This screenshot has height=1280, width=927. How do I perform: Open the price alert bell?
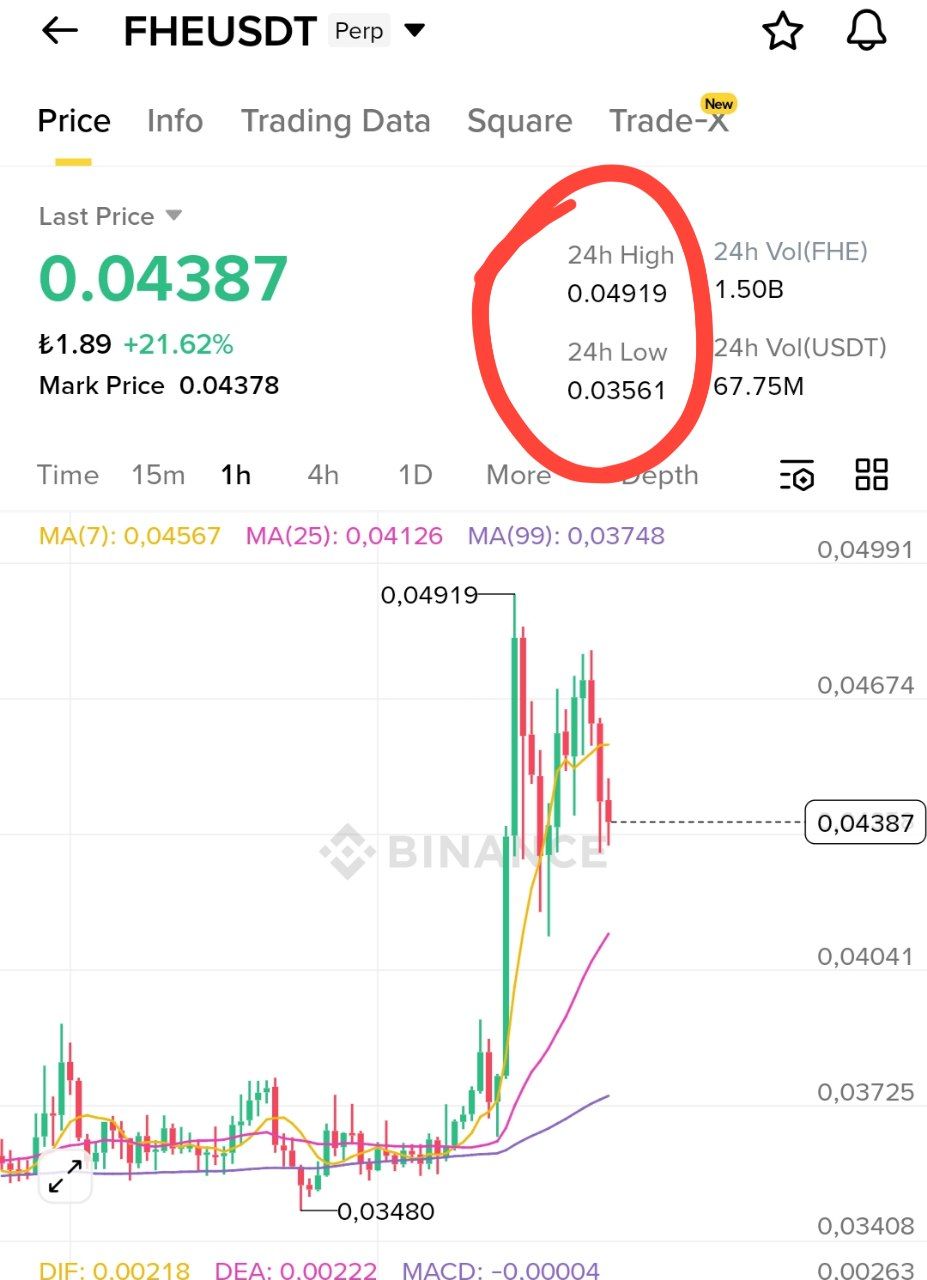pyautogui.click(x=866, y=31)
